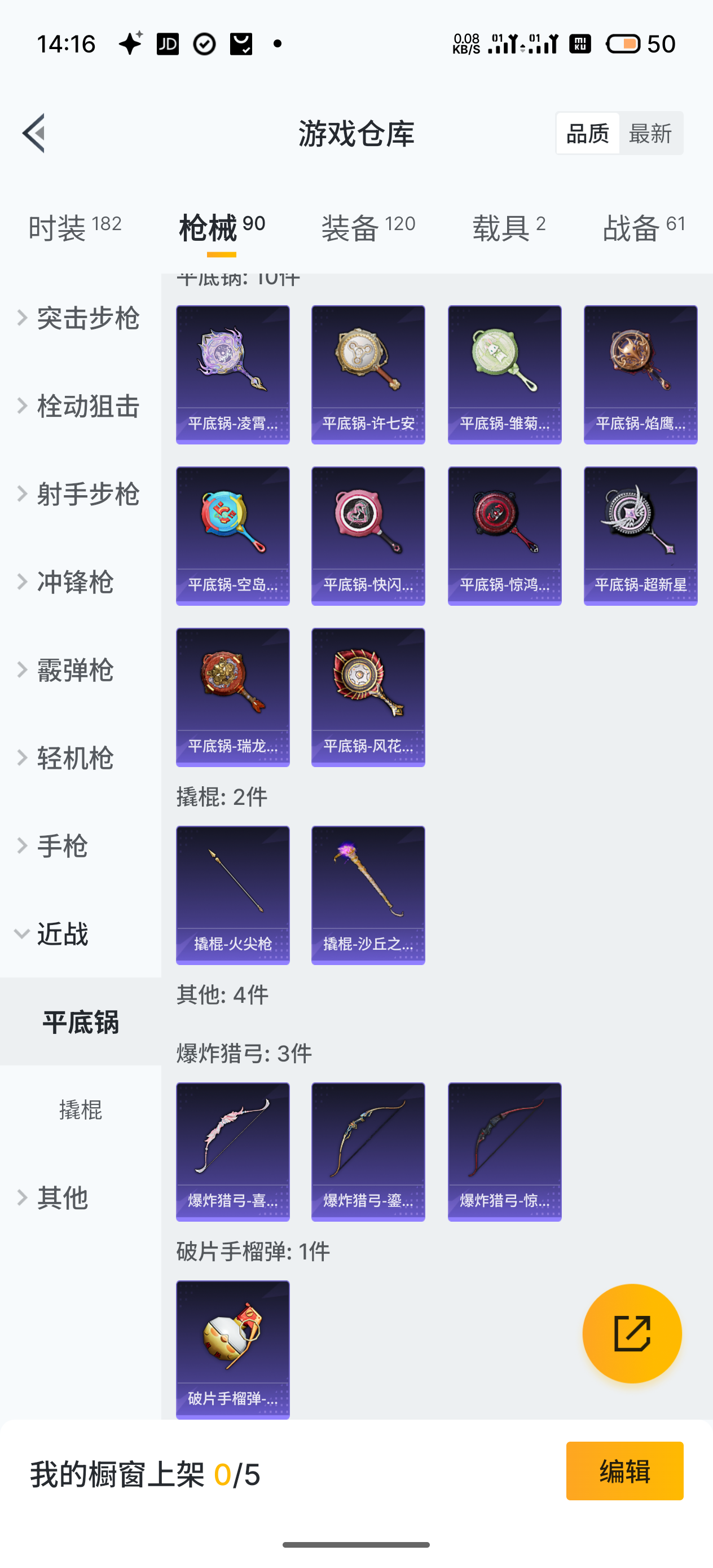The width and height of the screenshot is (713, 1568).
Task: Open the 平底锅-许七安 item
Action: tap(368, 375)
